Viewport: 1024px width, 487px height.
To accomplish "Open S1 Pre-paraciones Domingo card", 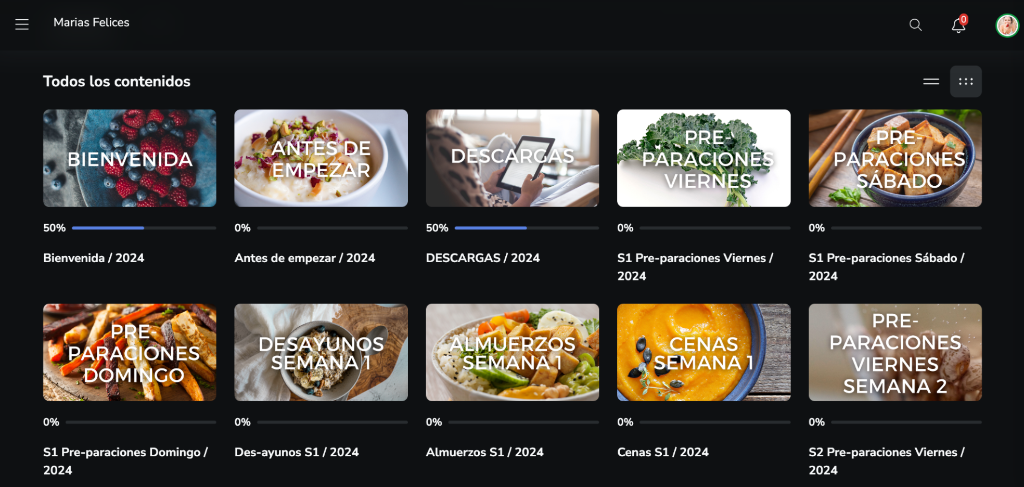I will pyautogui.click(x=129, y=352).
